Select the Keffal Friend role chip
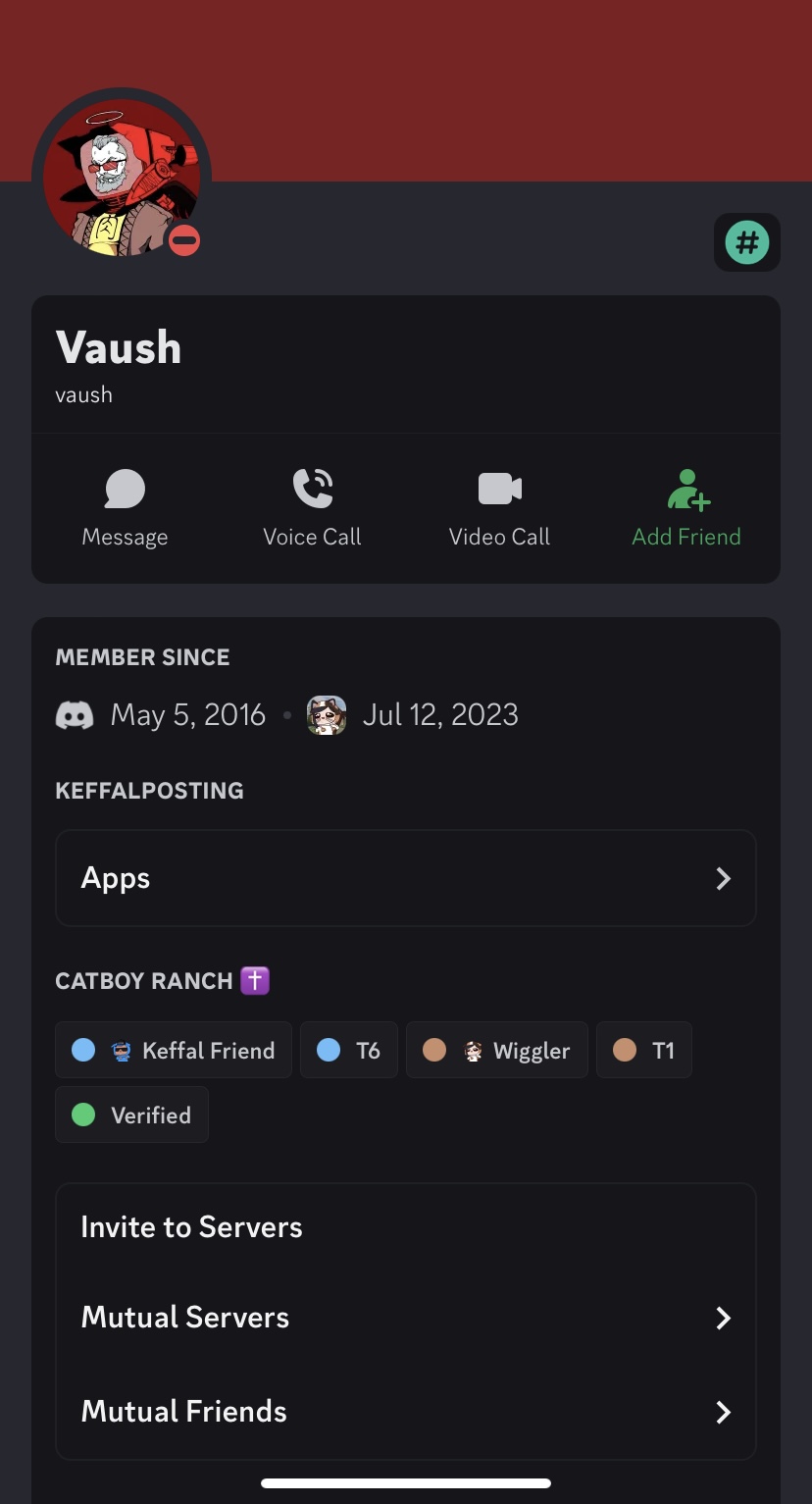Image resolution: width=812 pixels, height=1504 pixels. [x=174, y=1050]
